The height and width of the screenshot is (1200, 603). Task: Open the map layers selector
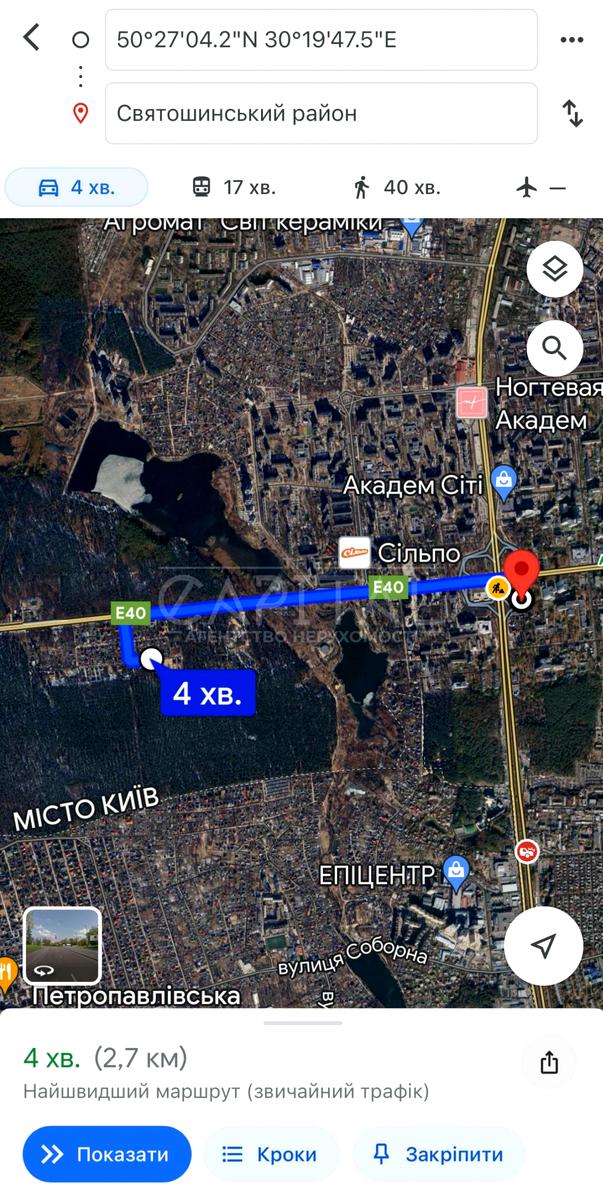click(555, 268)
